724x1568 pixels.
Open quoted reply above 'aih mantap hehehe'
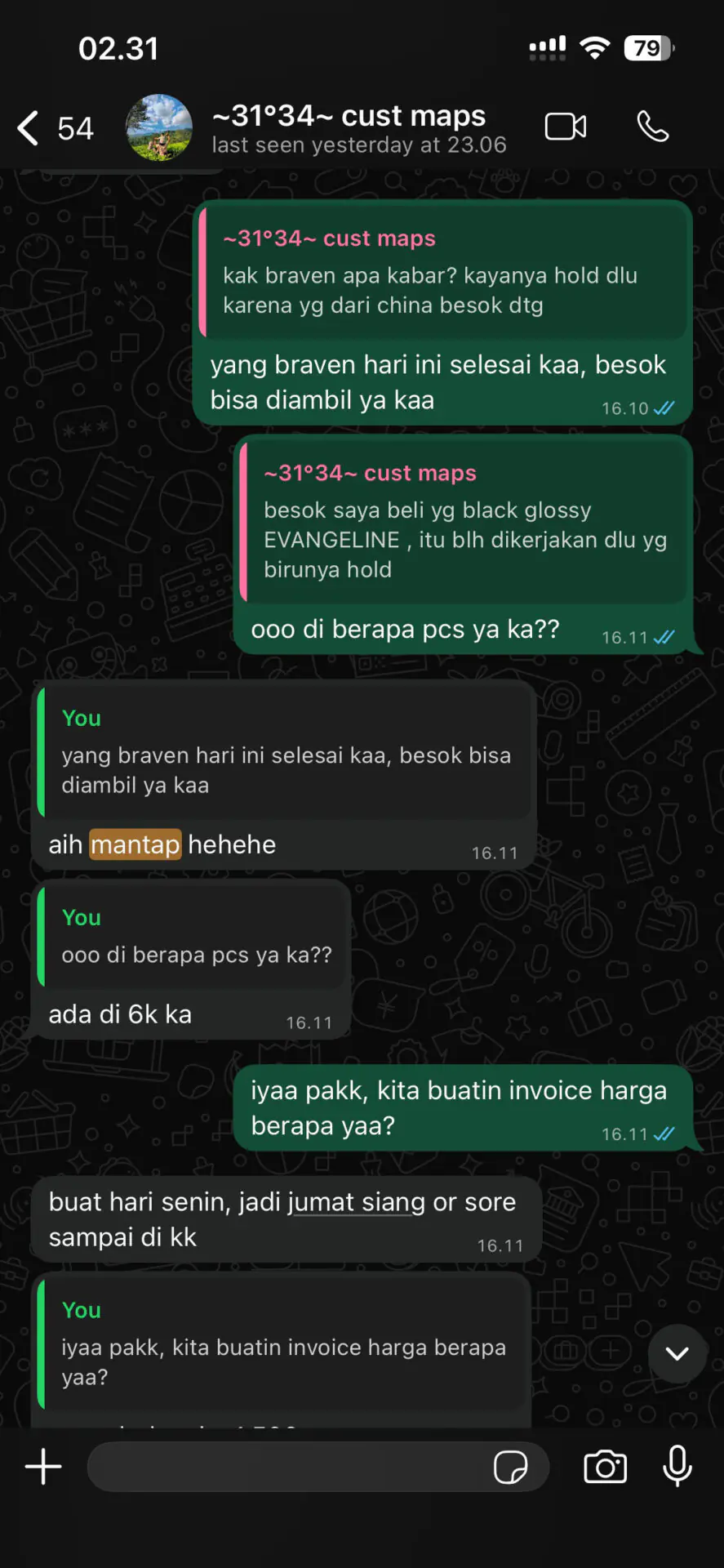click(x=286, y=751)
